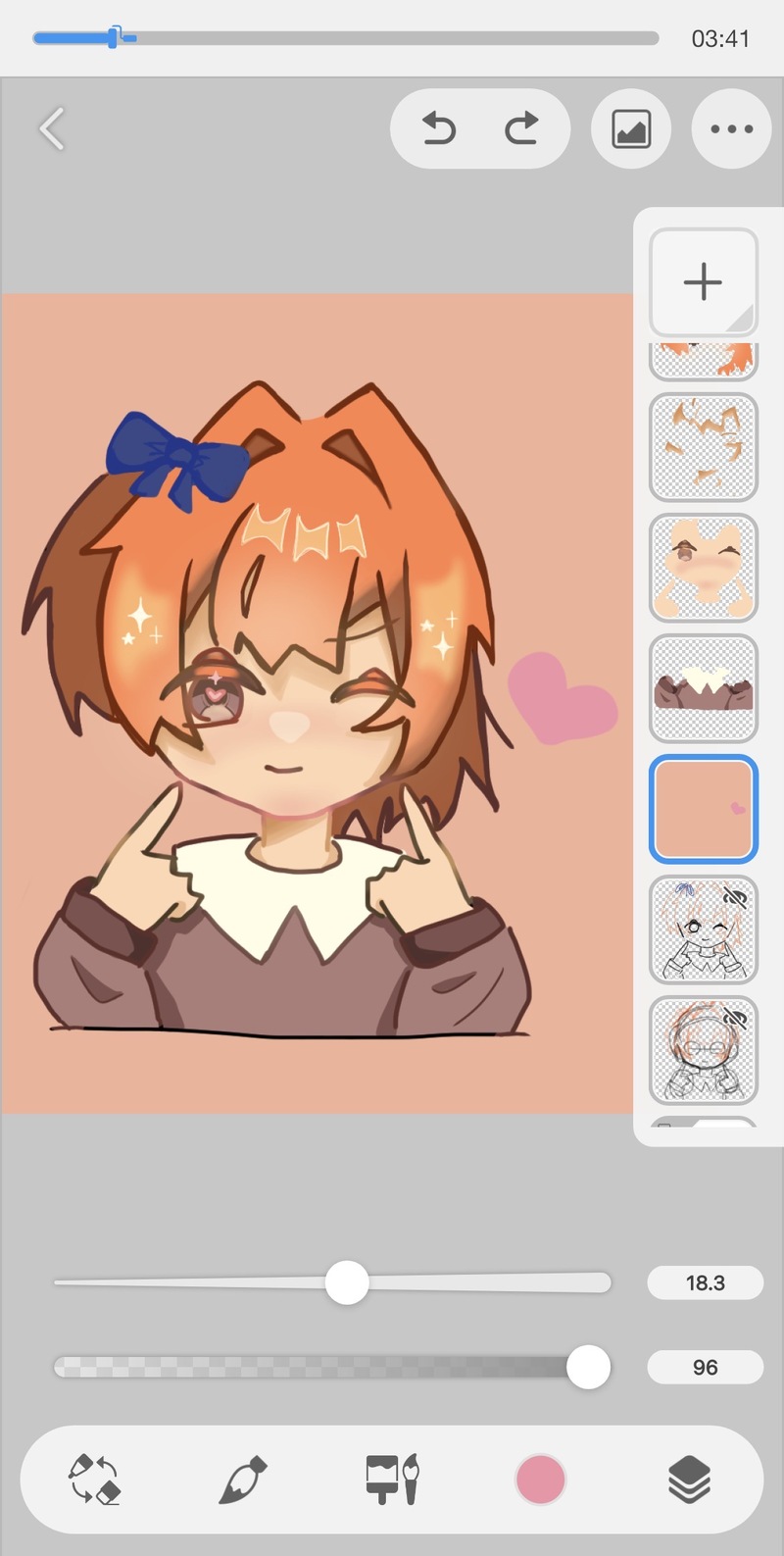Toggle the layers panel
Image resolution: width=784 pixels, height=1556 pixels.
pos(689,1479)
